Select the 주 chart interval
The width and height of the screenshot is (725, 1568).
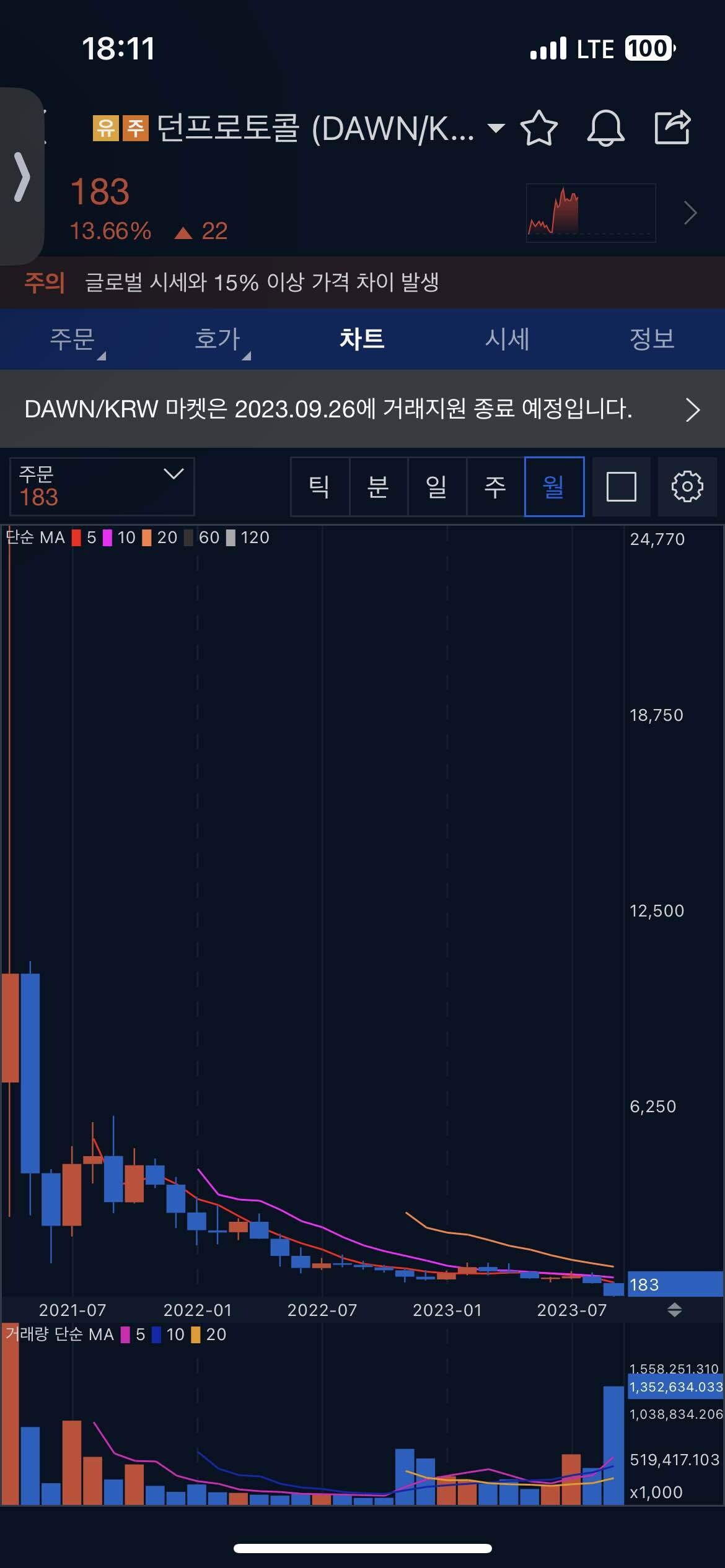[x=495, y=487]
